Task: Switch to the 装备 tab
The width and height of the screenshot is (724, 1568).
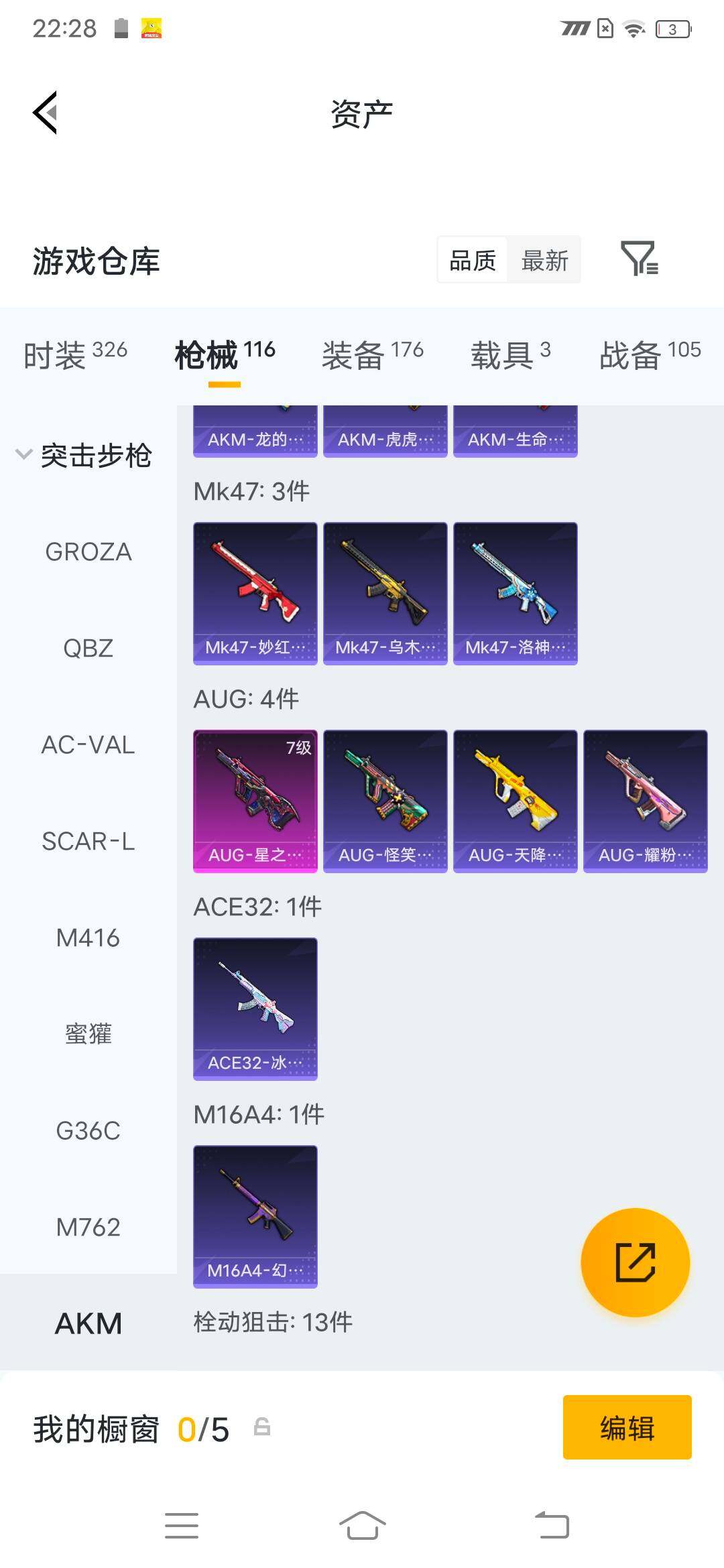Action: 373,354
